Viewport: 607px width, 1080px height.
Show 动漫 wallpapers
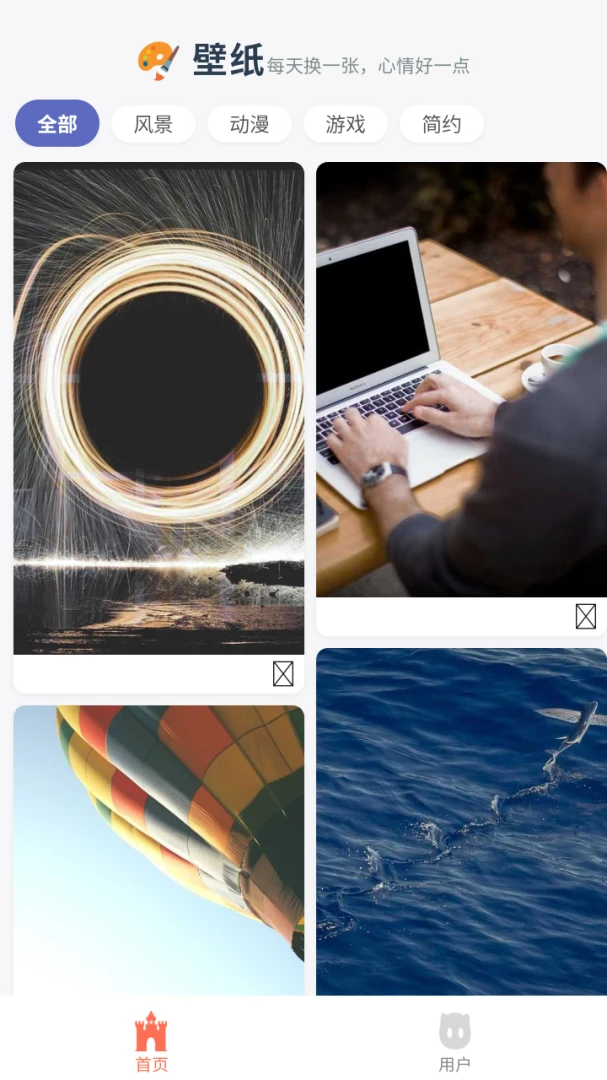(x=249, y=124)
